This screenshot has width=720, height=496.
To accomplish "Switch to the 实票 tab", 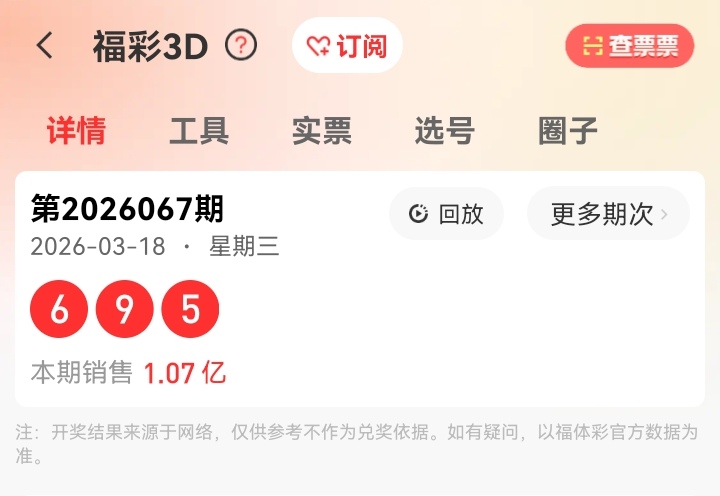I will click(321, 131).
